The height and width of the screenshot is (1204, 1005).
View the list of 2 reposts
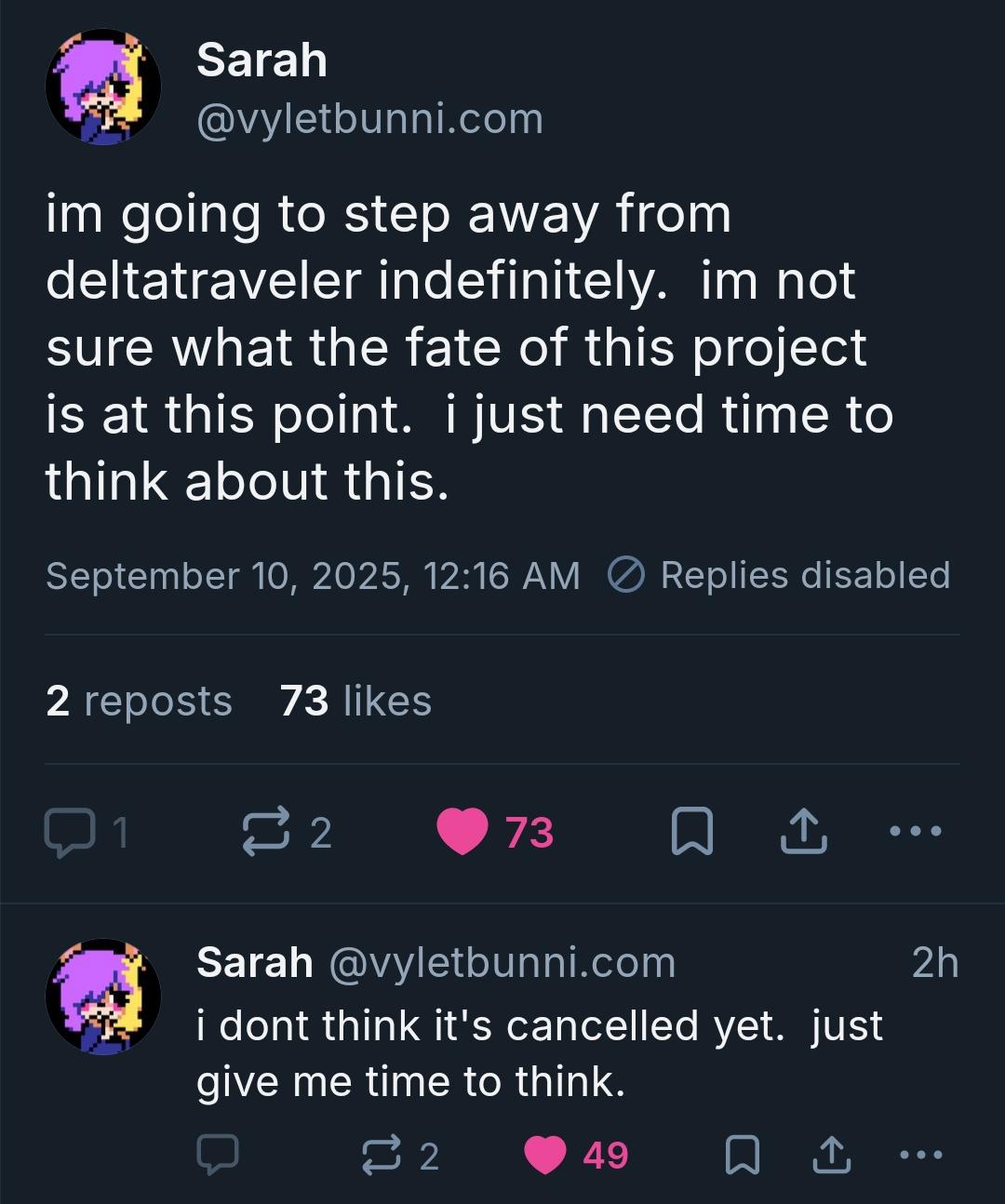pyautogui.click(x=139, y=701)
